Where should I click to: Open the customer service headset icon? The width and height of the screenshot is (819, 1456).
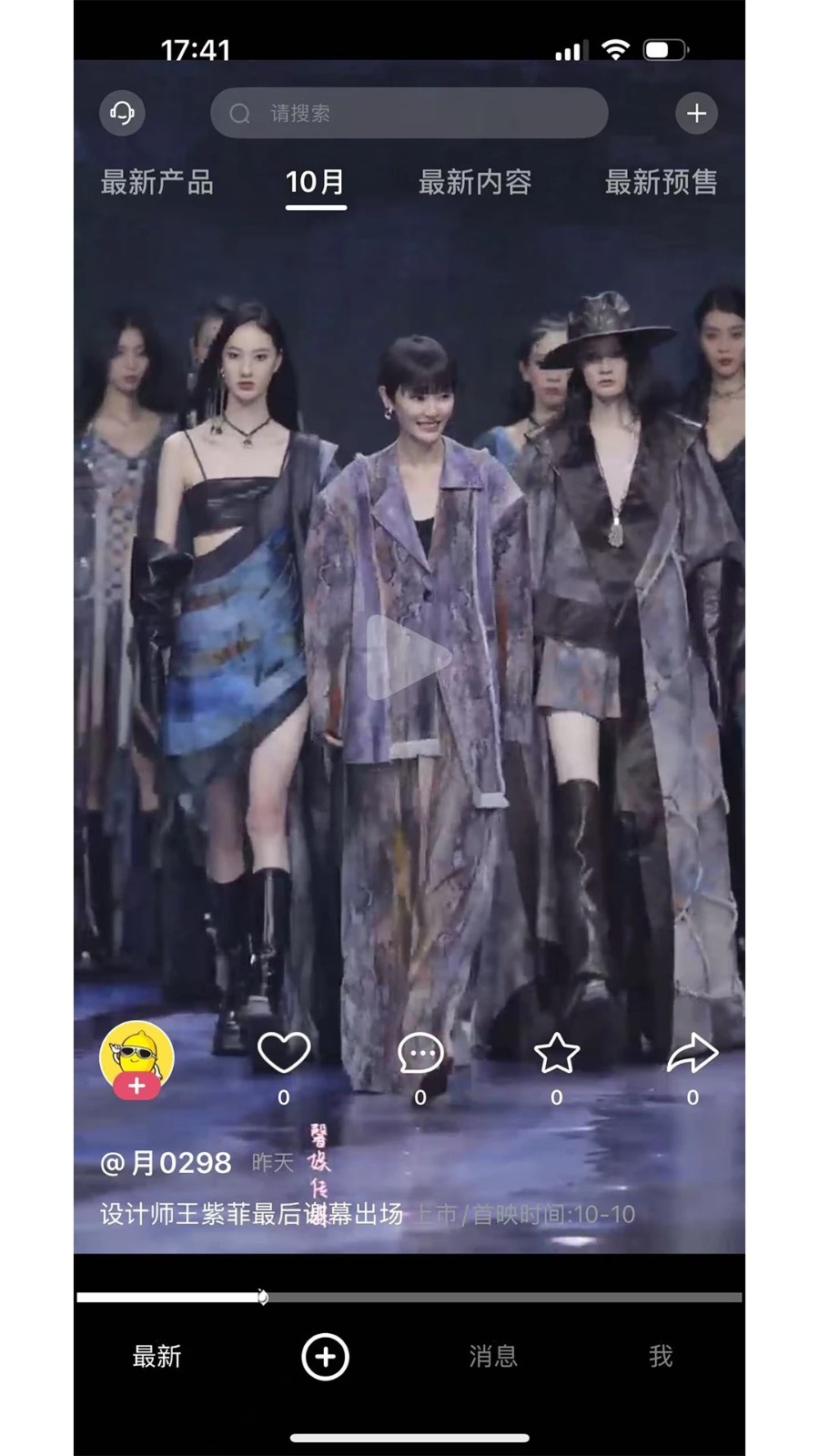(122, 113)
